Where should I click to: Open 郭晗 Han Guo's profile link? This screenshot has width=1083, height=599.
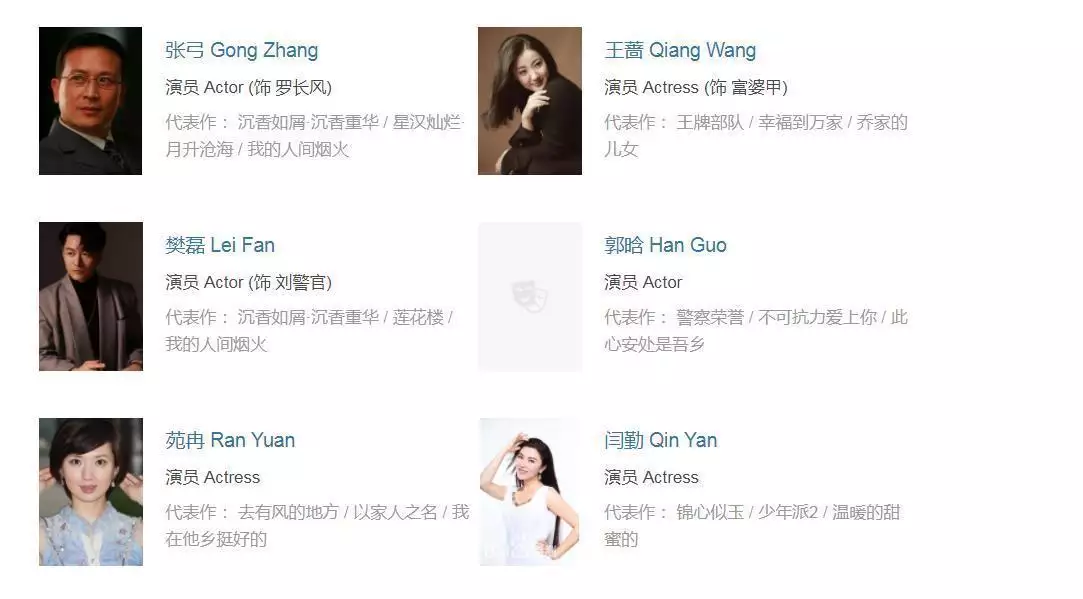click(x=665, y=245)
